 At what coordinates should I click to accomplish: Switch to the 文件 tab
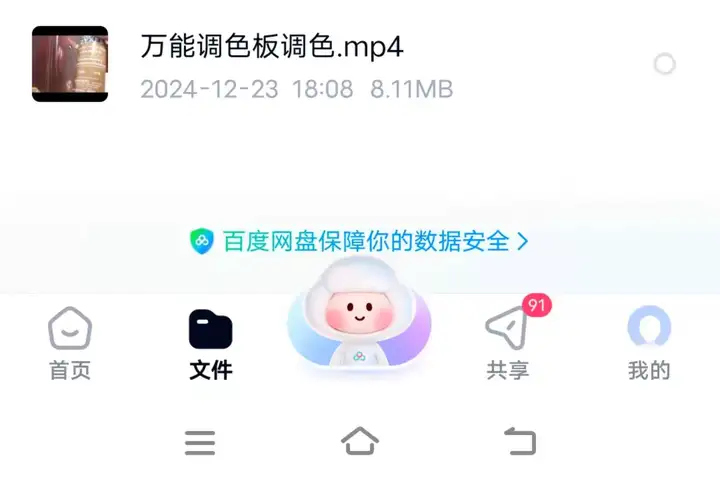tap(210, 343)
